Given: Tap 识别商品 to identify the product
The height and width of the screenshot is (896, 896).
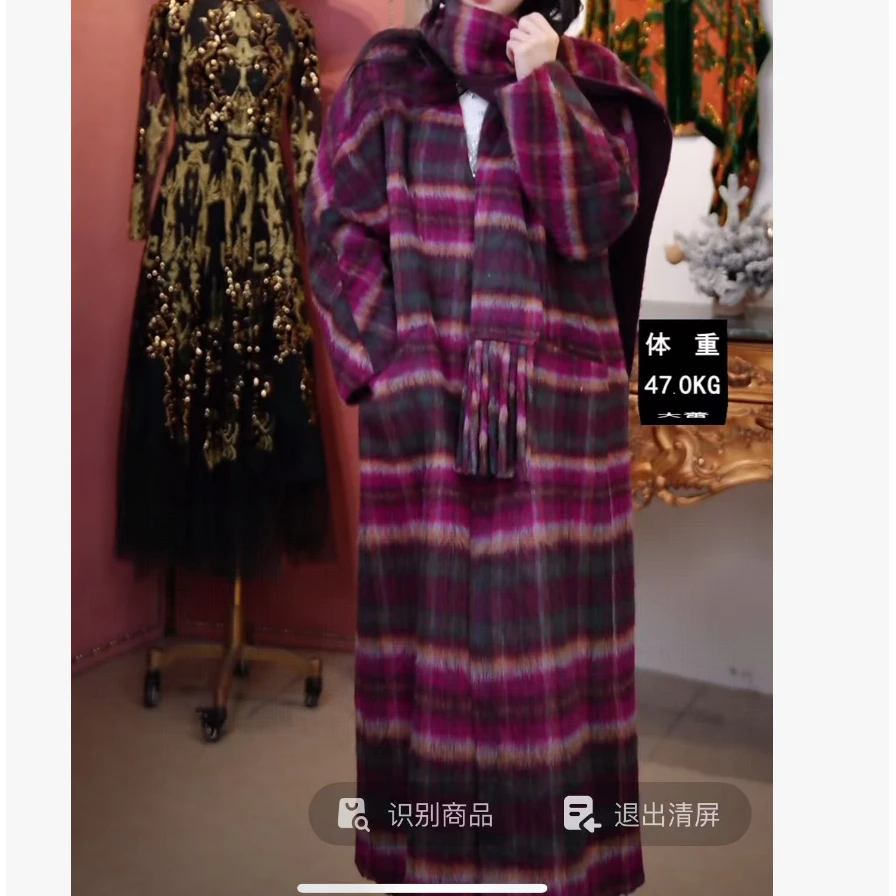Looking at the screenshot, I should click(416, 815).
